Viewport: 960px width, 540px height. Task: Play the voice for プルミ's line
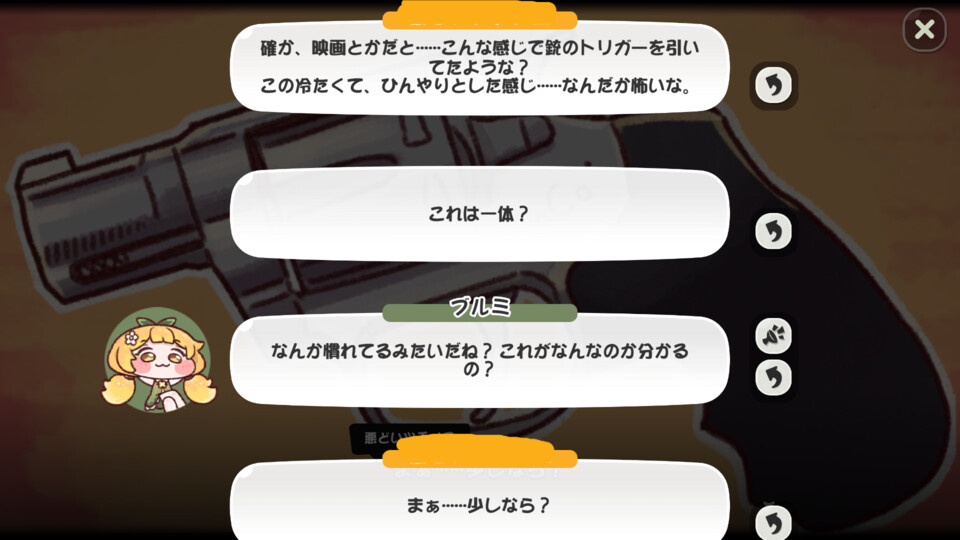pos(773,336)
